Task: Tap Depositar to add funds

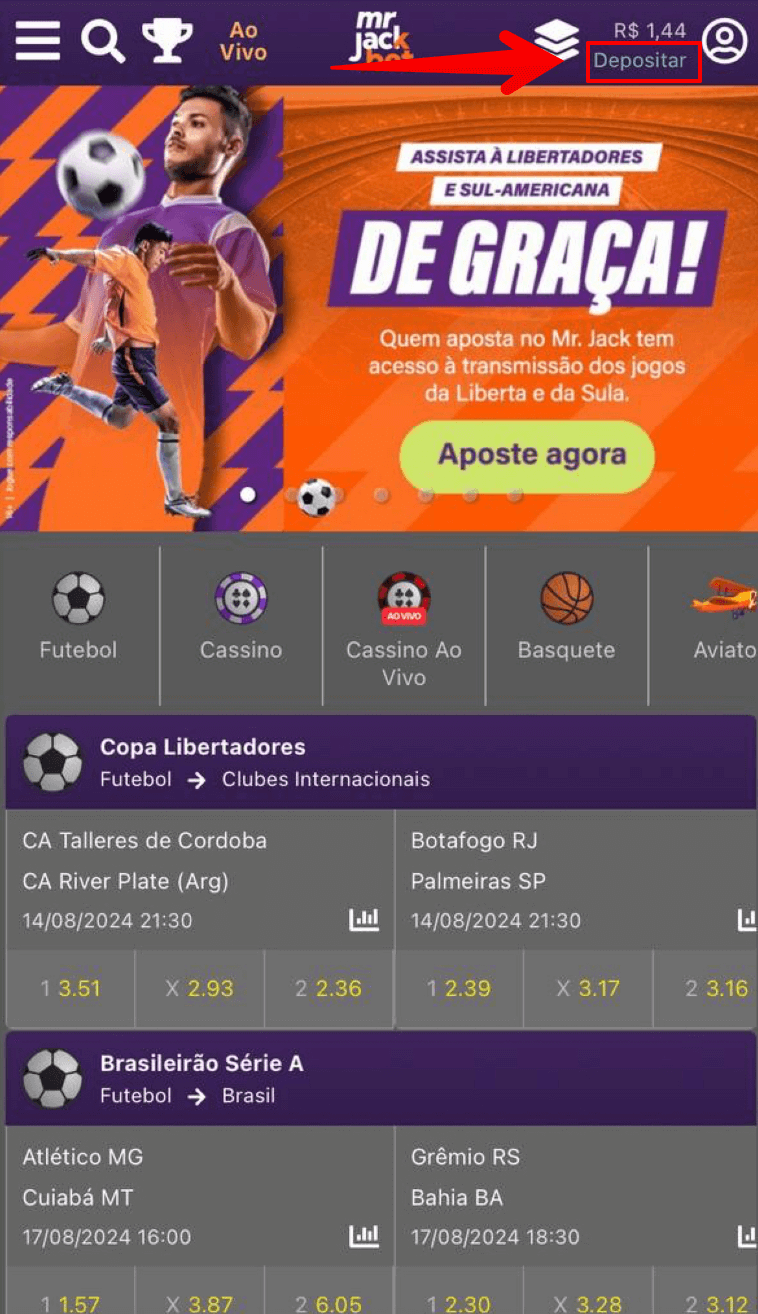Action: pyautogui.click(x=640, y=61)
